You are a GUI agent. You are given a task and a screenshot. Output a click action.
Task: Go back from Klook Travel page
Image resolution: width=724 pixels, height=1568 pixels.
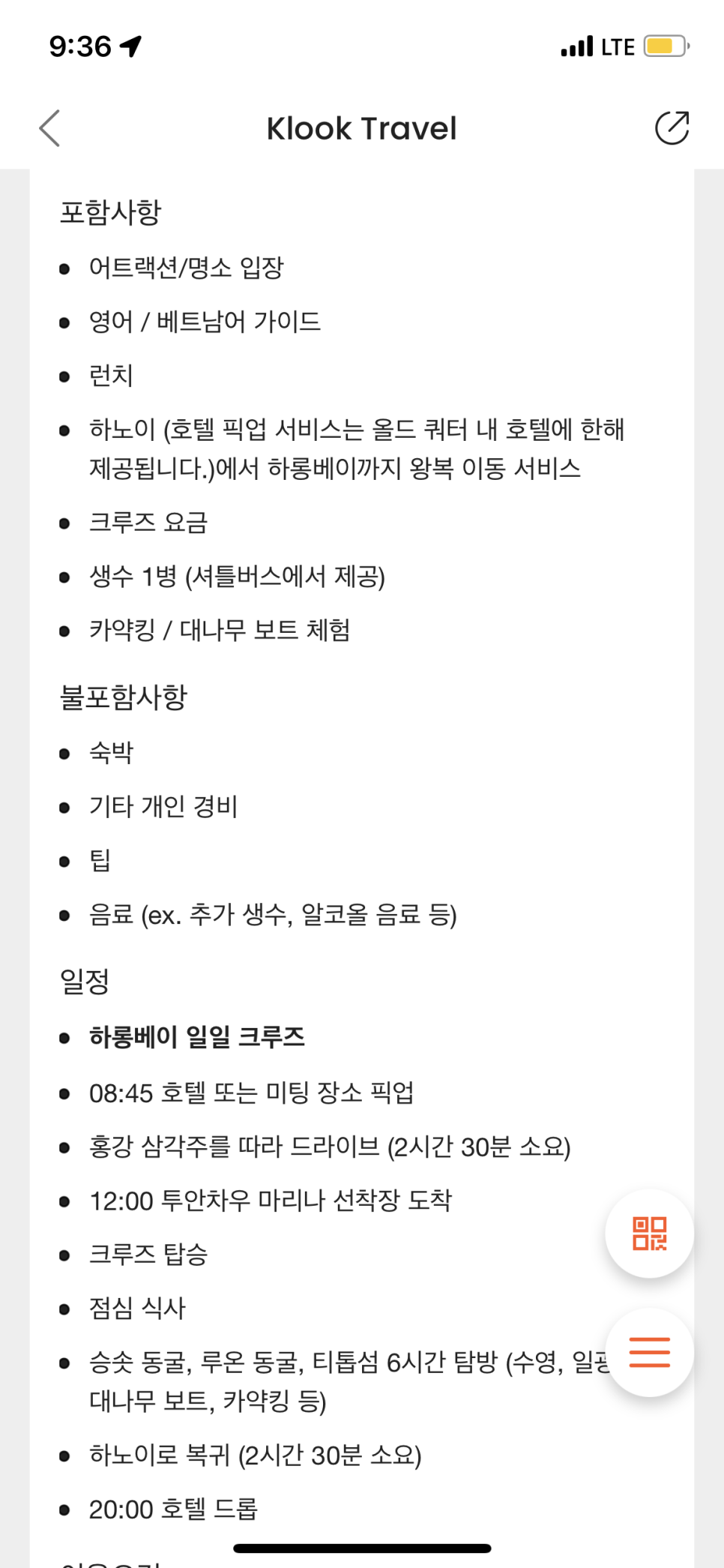tap(49, 128)
